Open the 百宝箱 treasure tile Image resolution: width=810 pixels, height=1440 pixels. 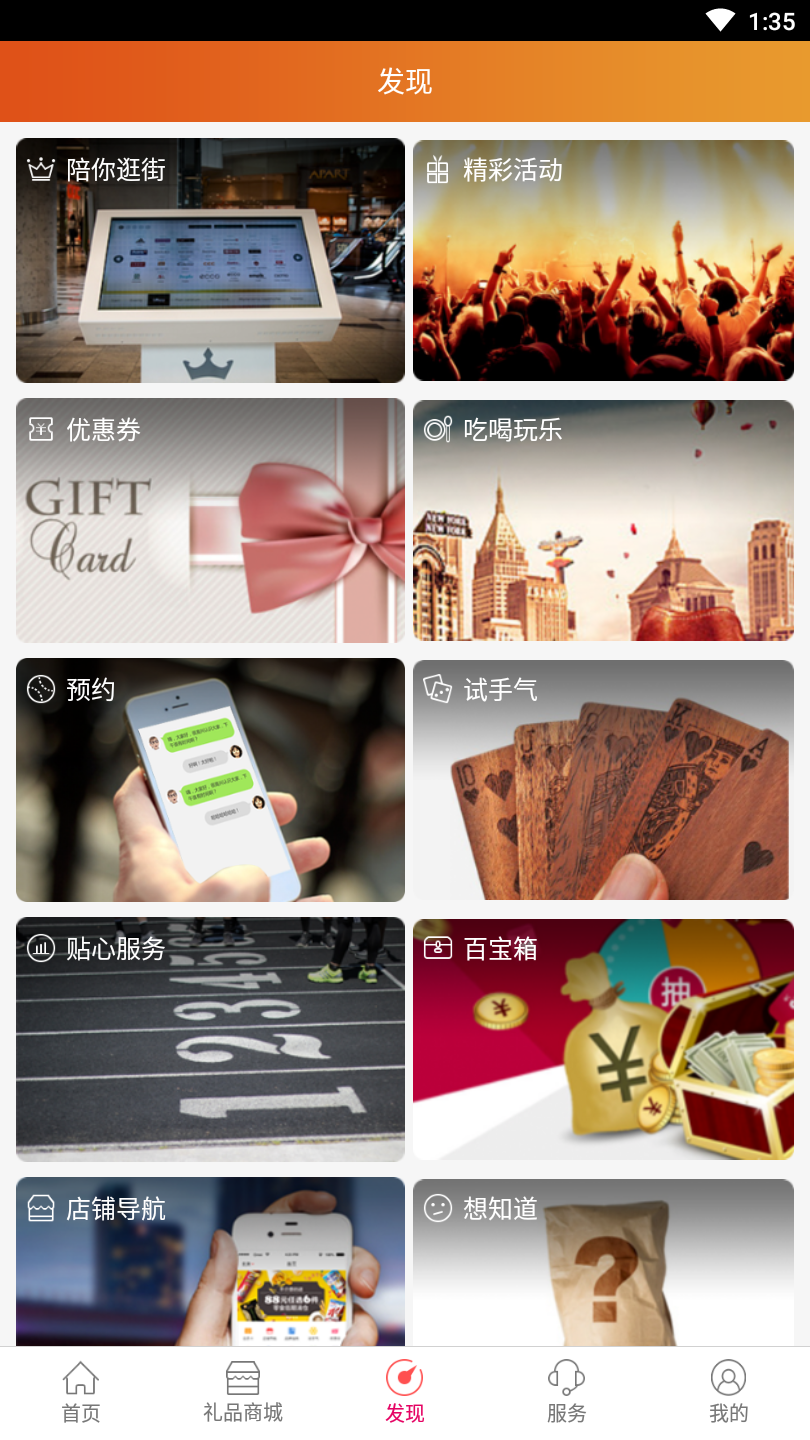pyautogui.click(x=603, y=1040)
